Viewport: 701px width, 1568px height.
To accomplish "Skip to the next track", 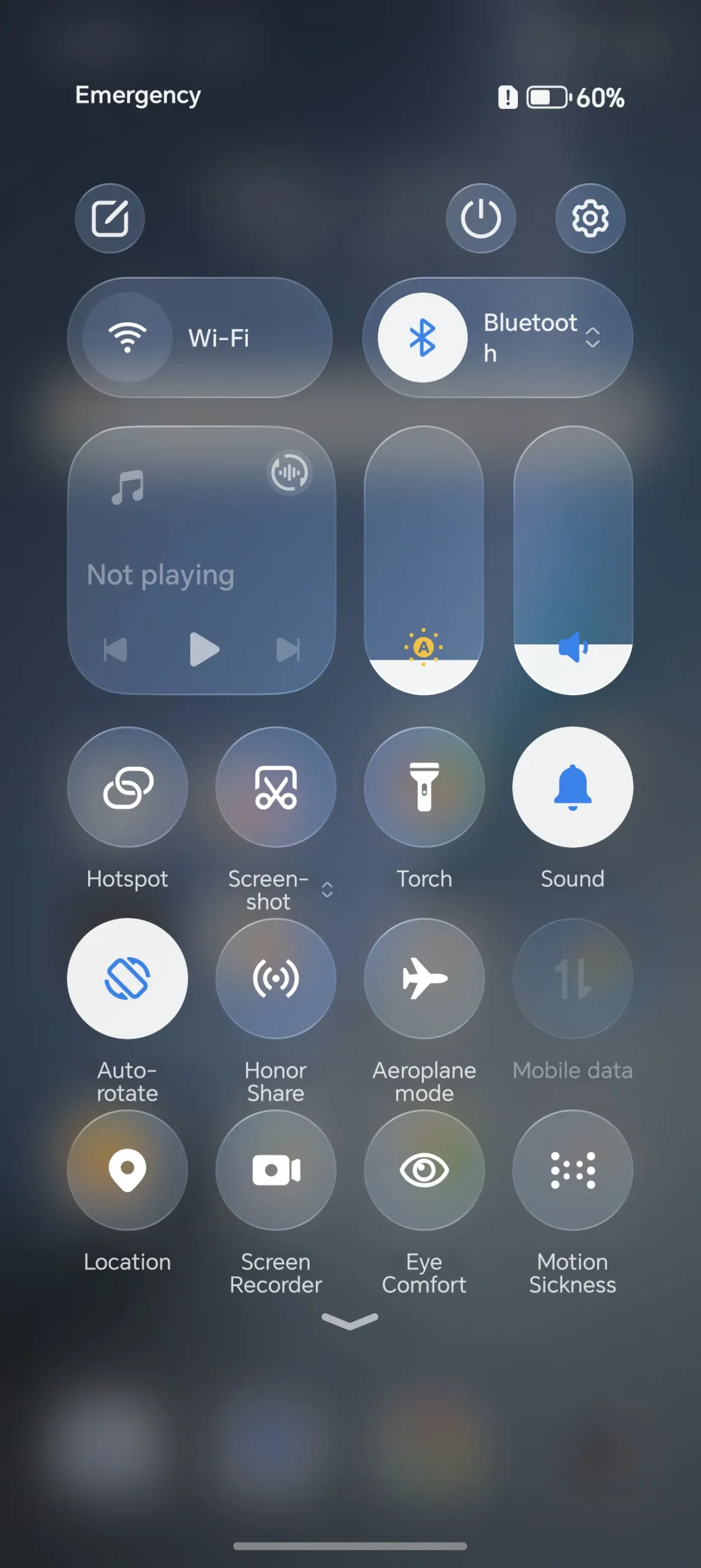I will (288, 649).
